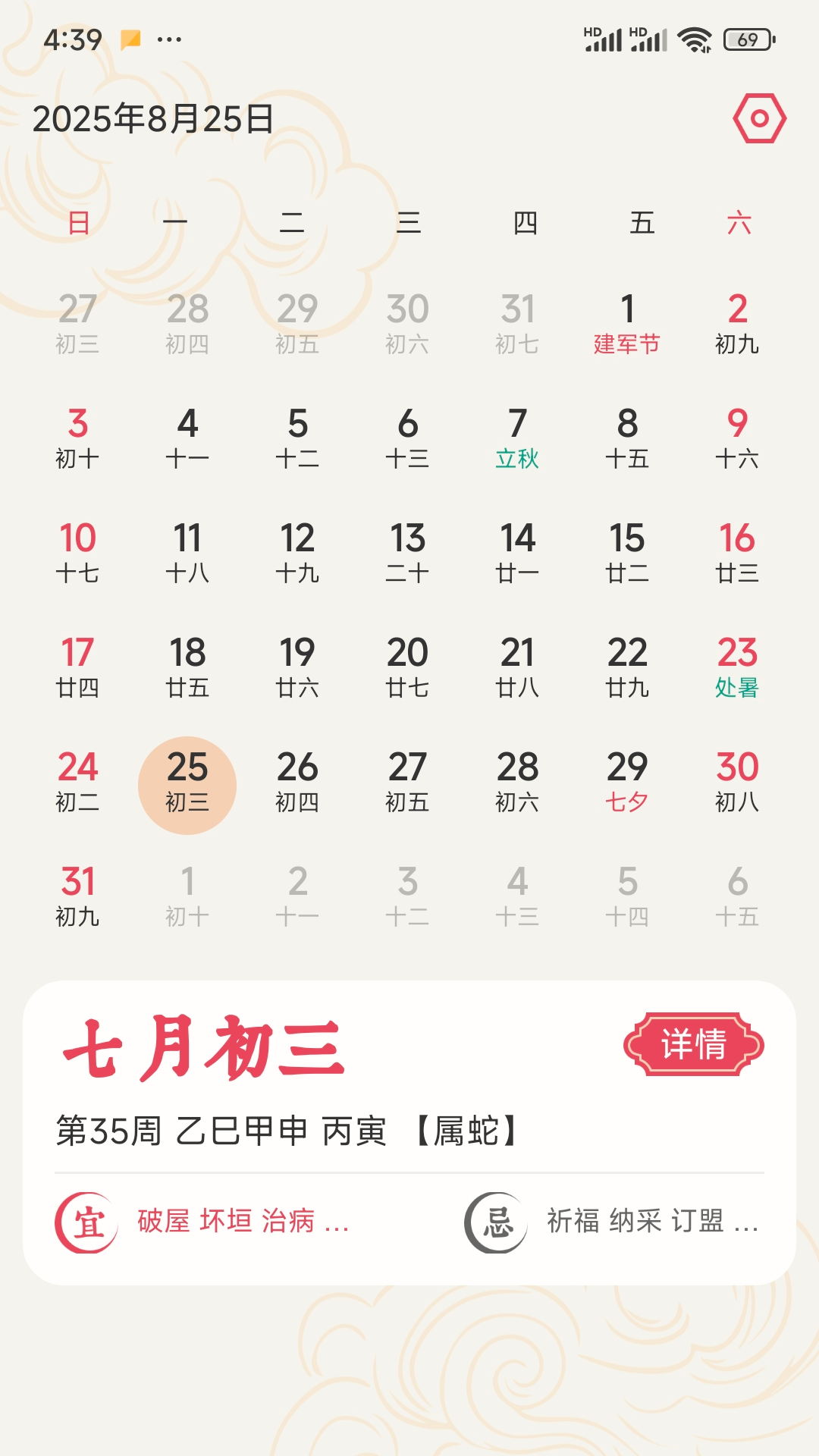
Task: Open the hexagon settings icon
Action: pyautogui.click(x=759, y=118)
